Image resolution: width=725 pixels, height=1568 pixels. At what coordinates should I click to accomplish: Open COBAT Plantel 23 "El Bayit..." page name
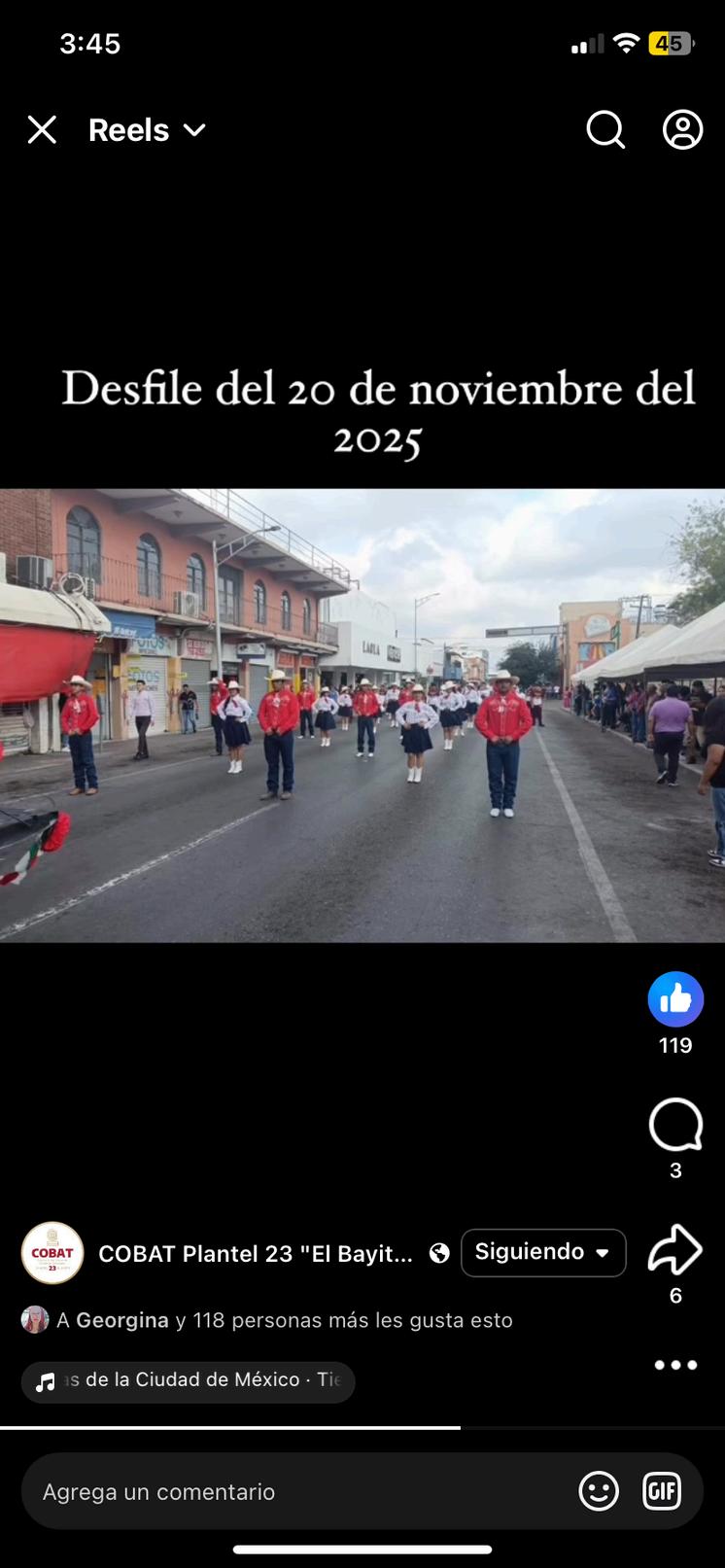(256, 1254)
